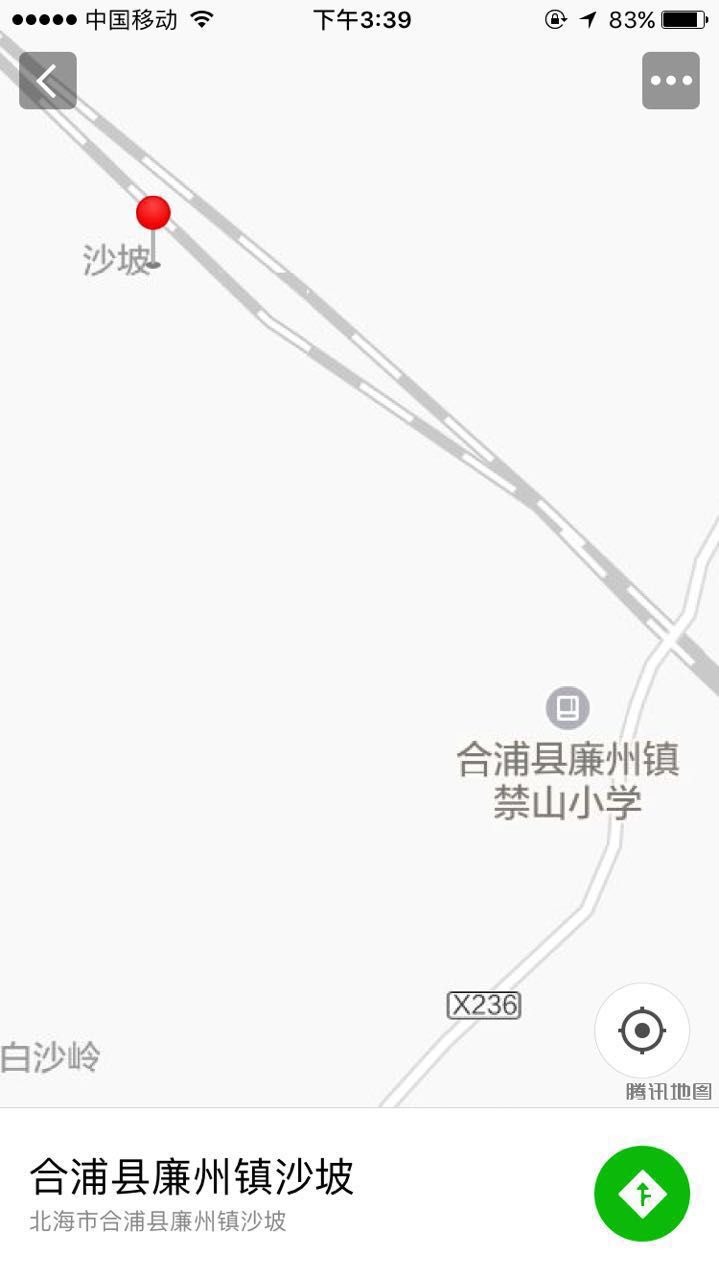This screenshot has width=719, height=1280.
Task: Open the three-dot overflow menu
Action: coord(670,81)
